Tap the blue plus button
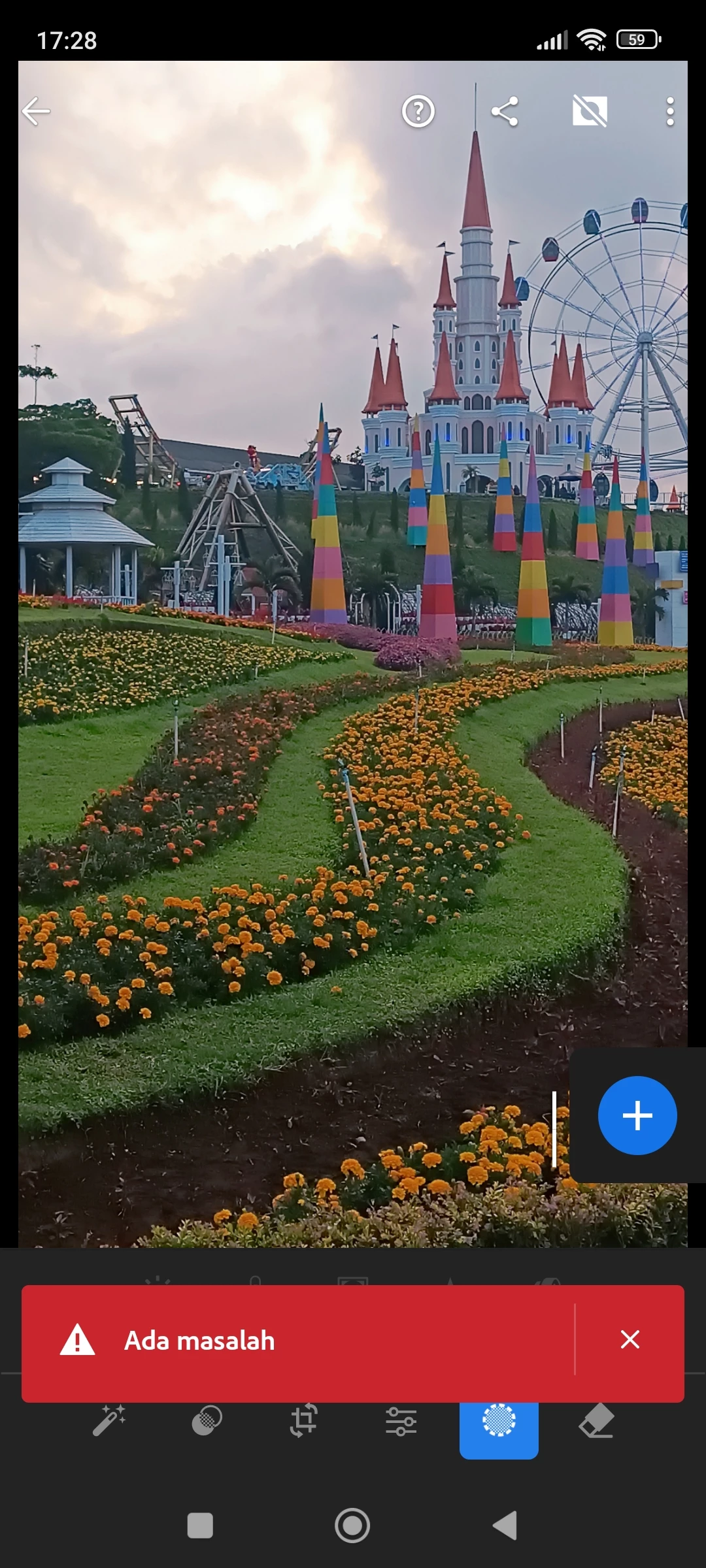Image resolution: width=706 pixels, height=1568 pixels. point(637,1115)
